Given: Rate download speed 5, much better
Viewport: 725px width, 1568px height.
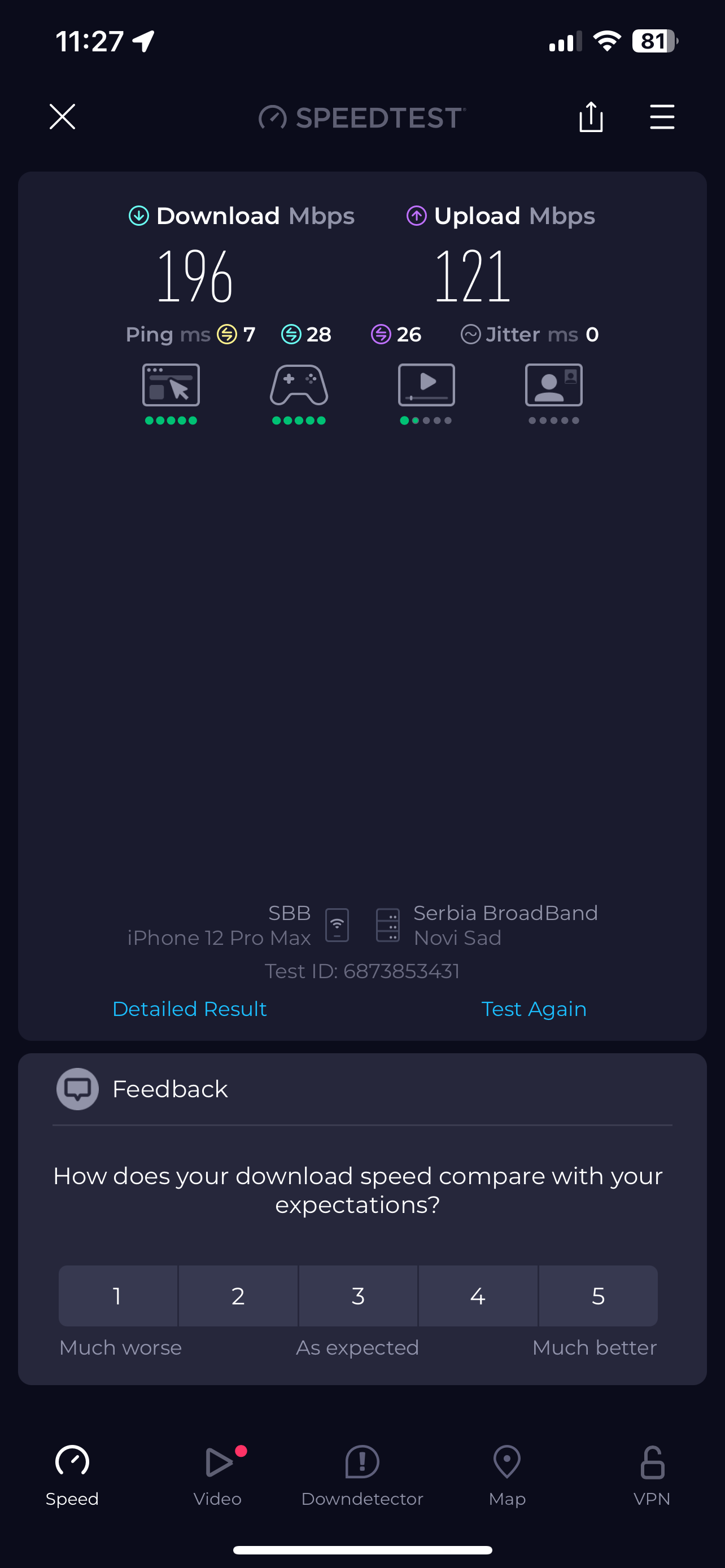Looking at the screenshot, I should (x=598, y=1296).
